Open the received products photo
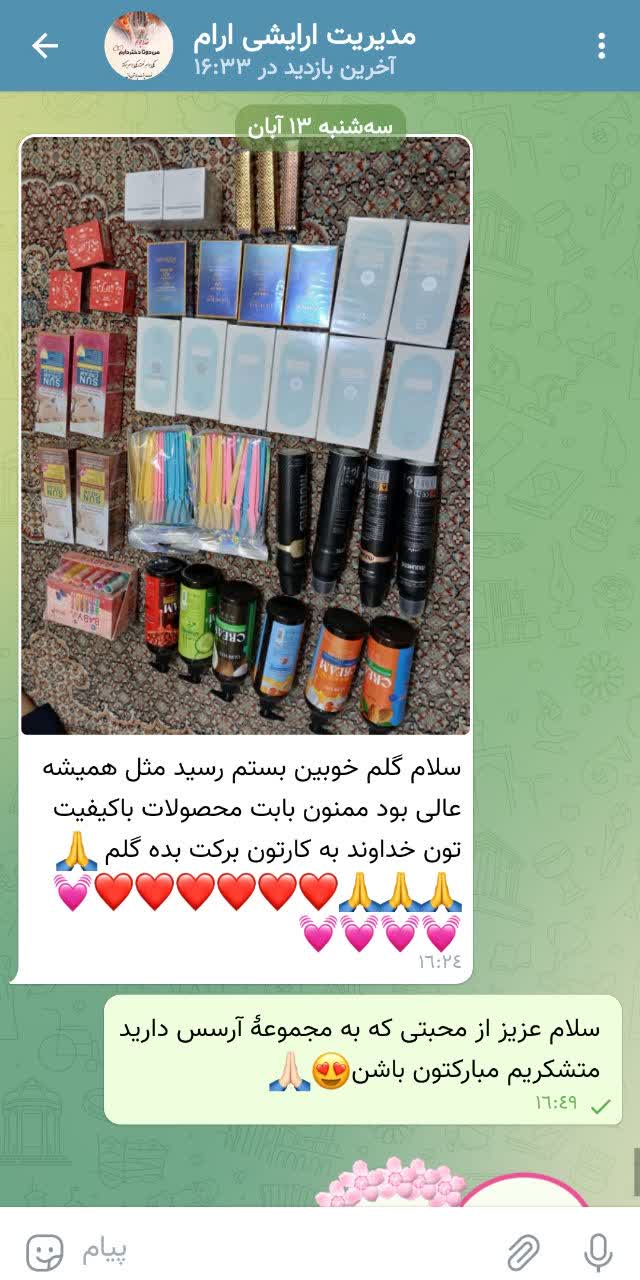 (x=246, y=436)
